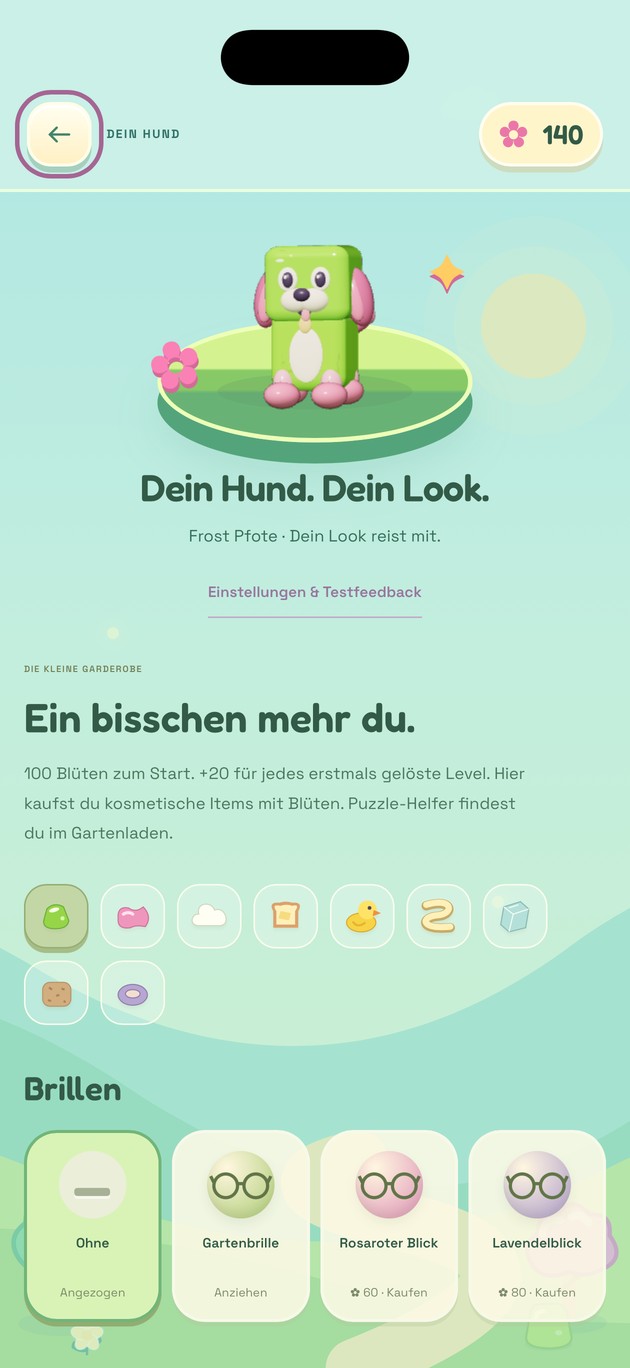The width and height of the screenshot is (630, 1368).
Task: Choose the pink jelly skin swatch
Action: pyautogui.click(x=133, y=916)
